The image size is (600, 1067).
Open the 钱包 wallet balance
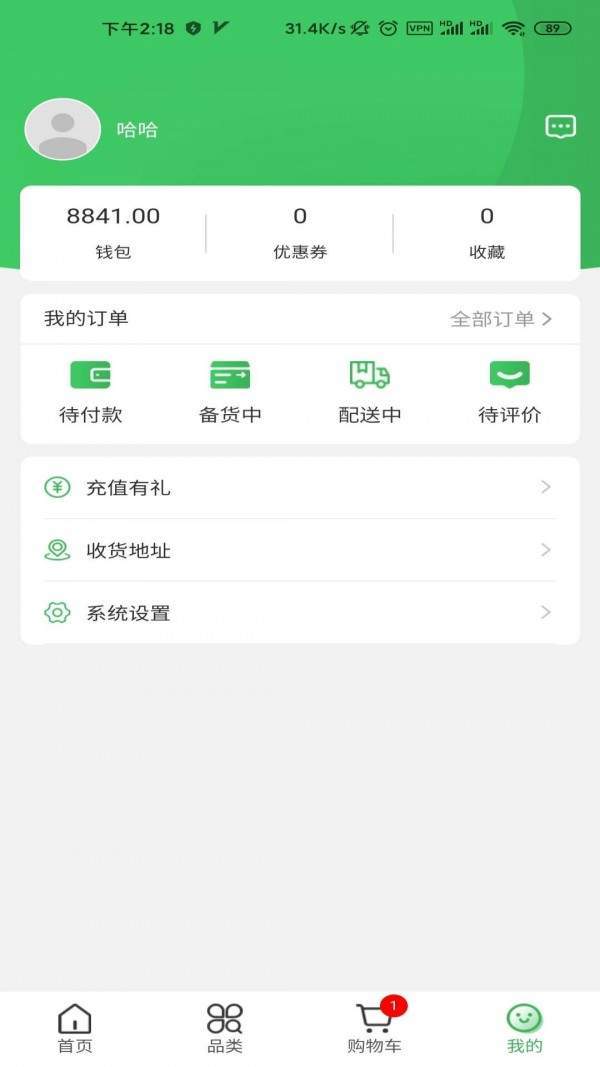(x=113, y=233)
